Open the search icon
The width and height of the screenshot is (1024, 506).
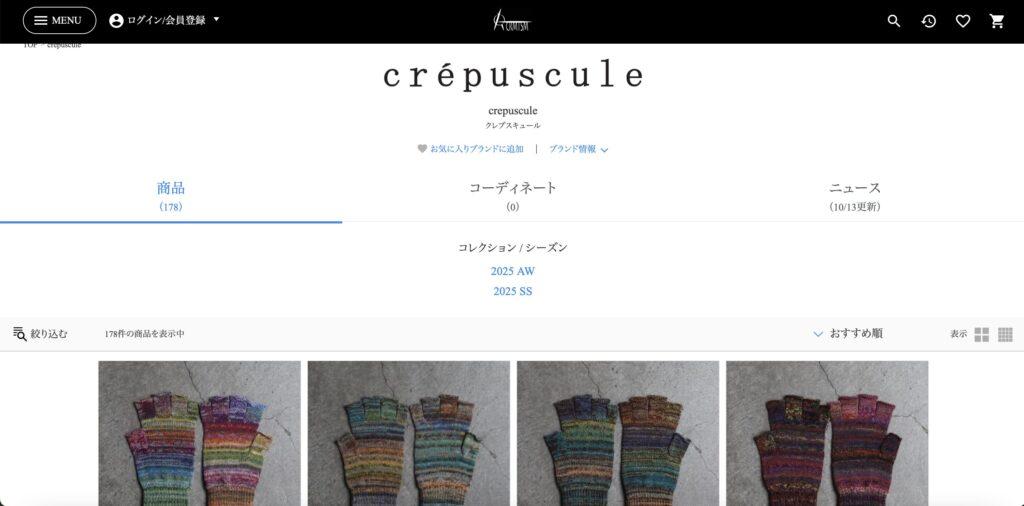894,21
